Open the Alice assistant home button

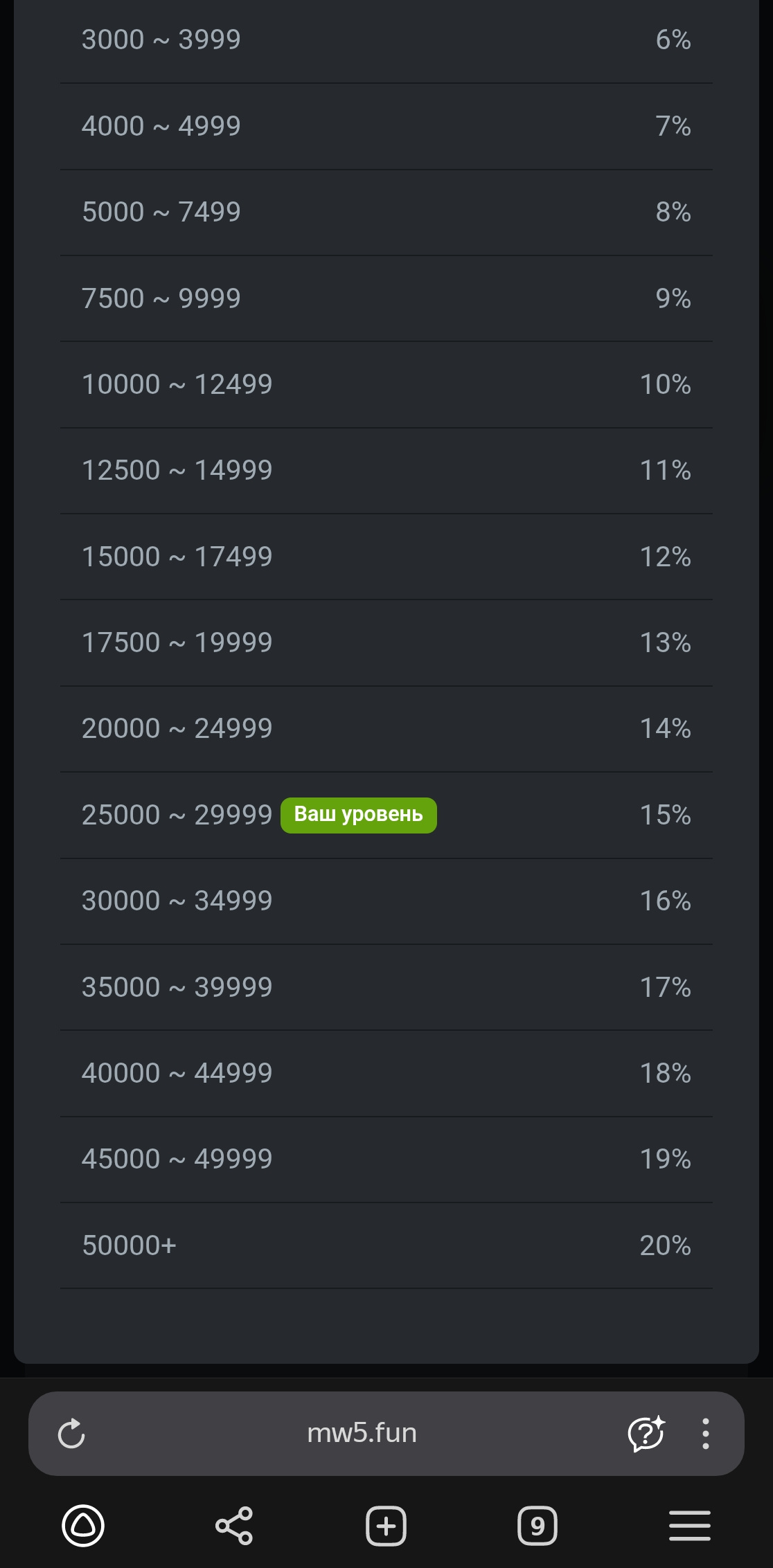[x=83, y=1525]
